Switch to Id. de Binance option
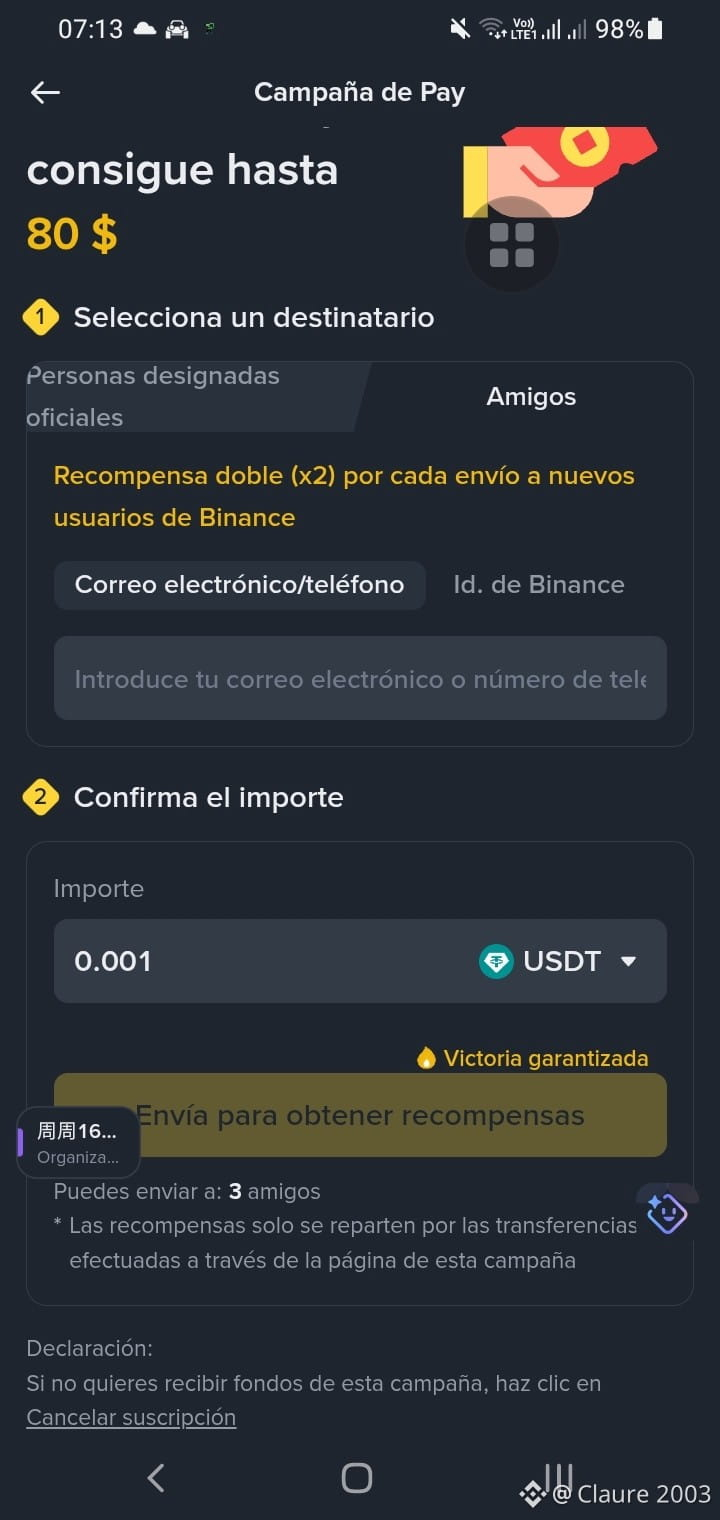The width and height of the screenshot is (720, 1520). click(x=539, y=585)
